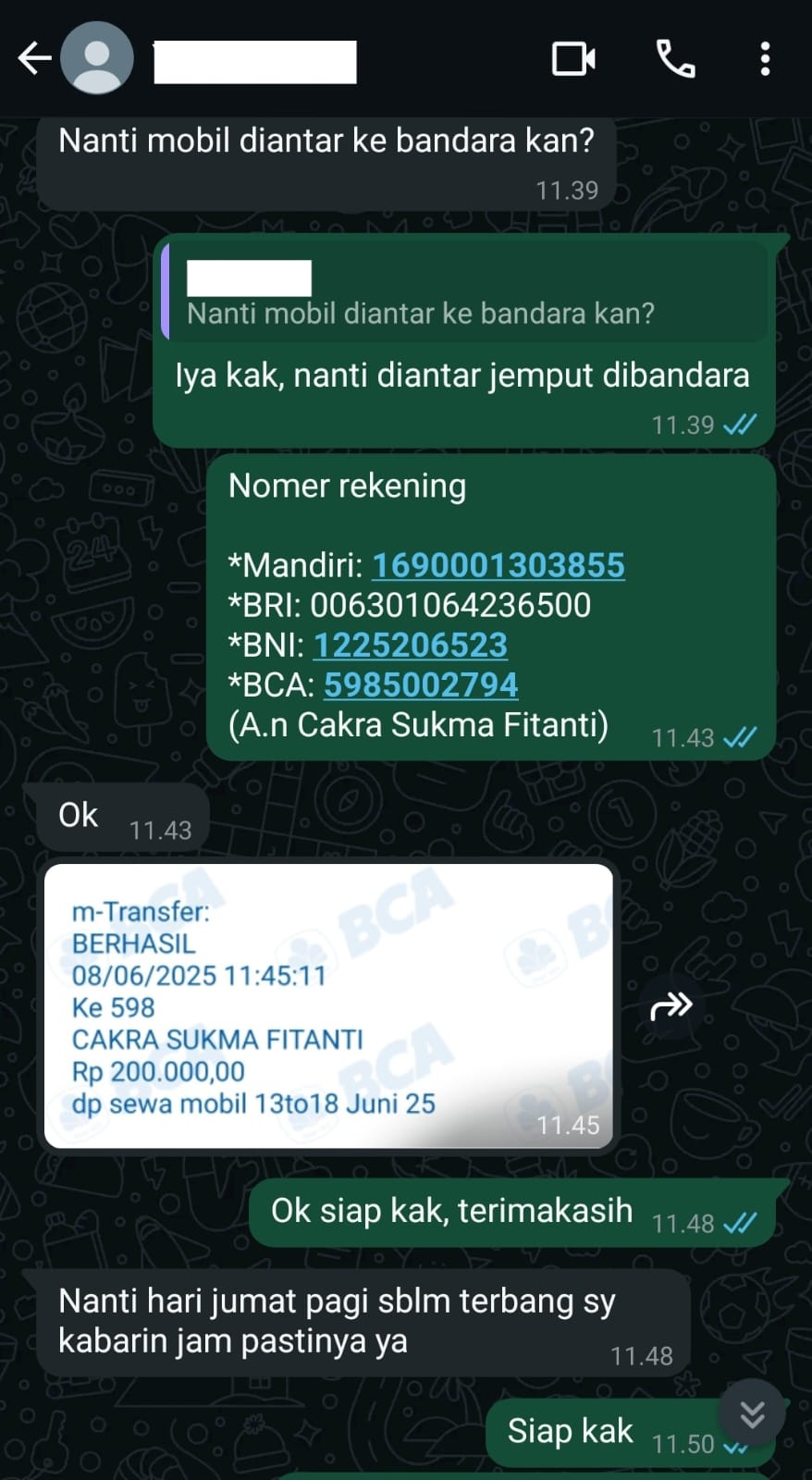
Task: Open the more options menu
Action: [764, 58]
